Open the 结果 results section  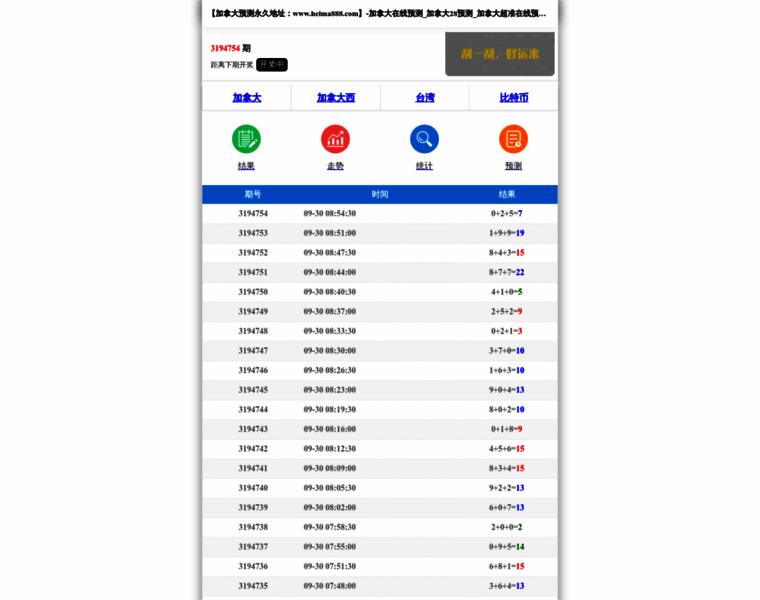pyautogui.click(x=246, y=146)
